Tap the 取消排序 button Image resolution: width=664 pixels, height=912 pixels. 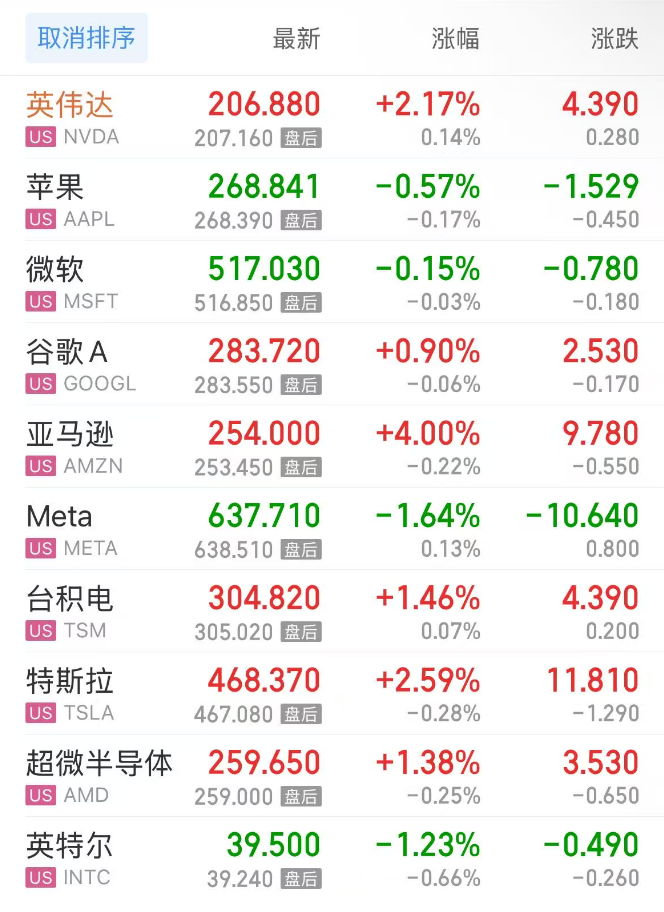click(86, 39)
